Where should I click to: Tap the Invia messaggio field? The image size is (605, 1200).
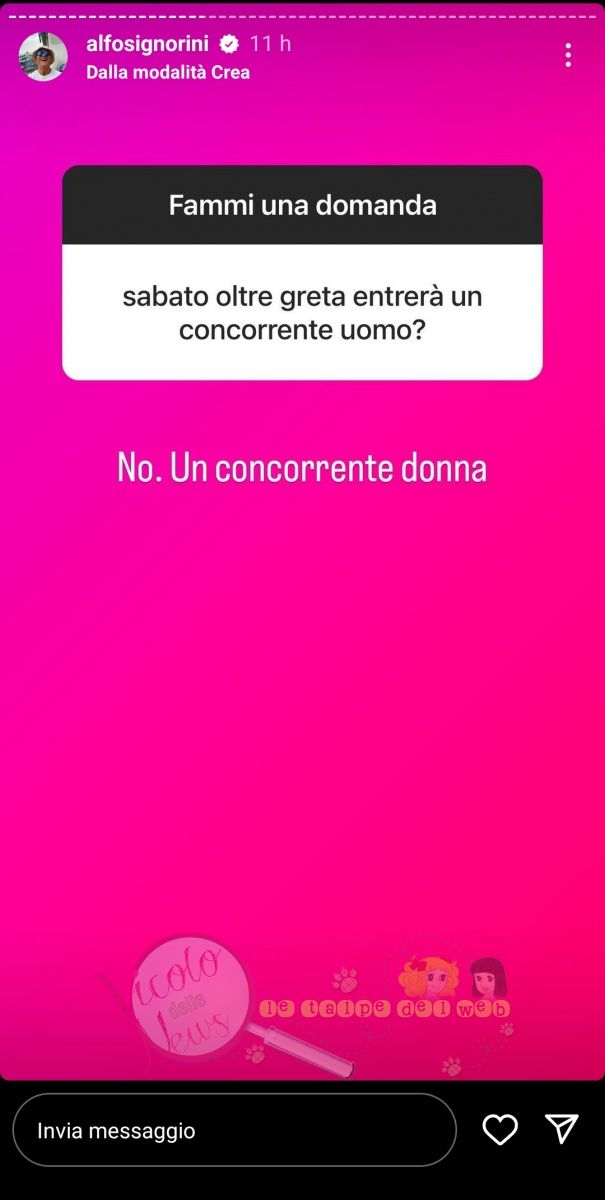point(234,1131)
